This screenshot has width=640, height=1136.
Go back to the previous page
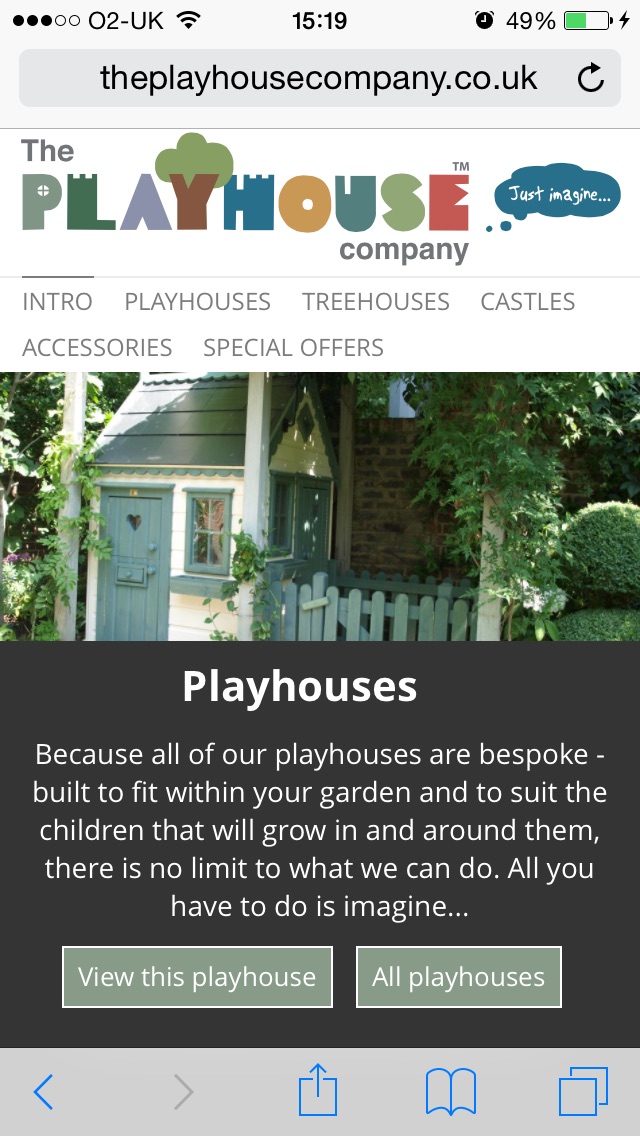click(x=43, y=1091)
